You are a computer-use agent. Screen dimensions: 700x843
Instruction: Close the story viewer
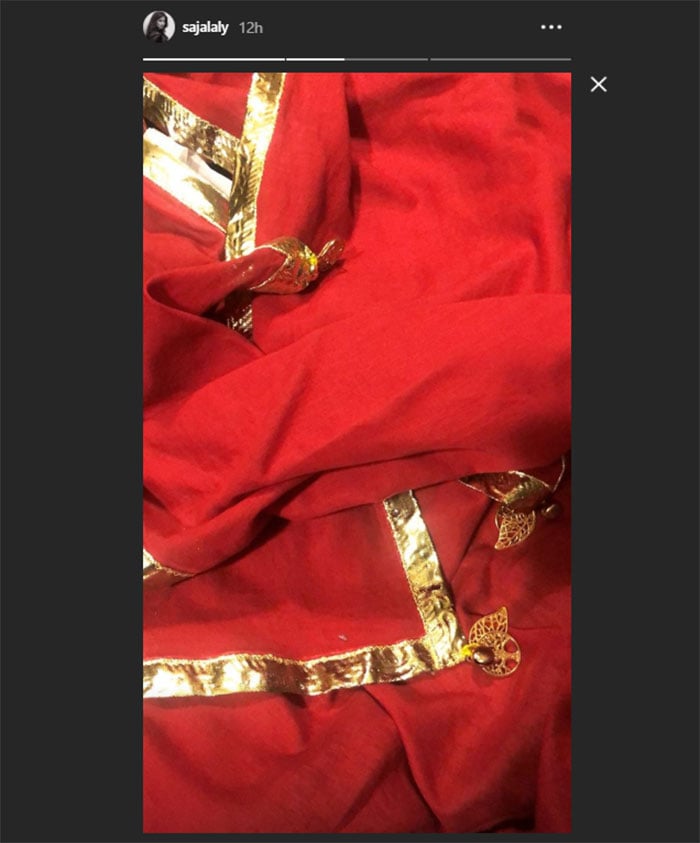point(598,85)
